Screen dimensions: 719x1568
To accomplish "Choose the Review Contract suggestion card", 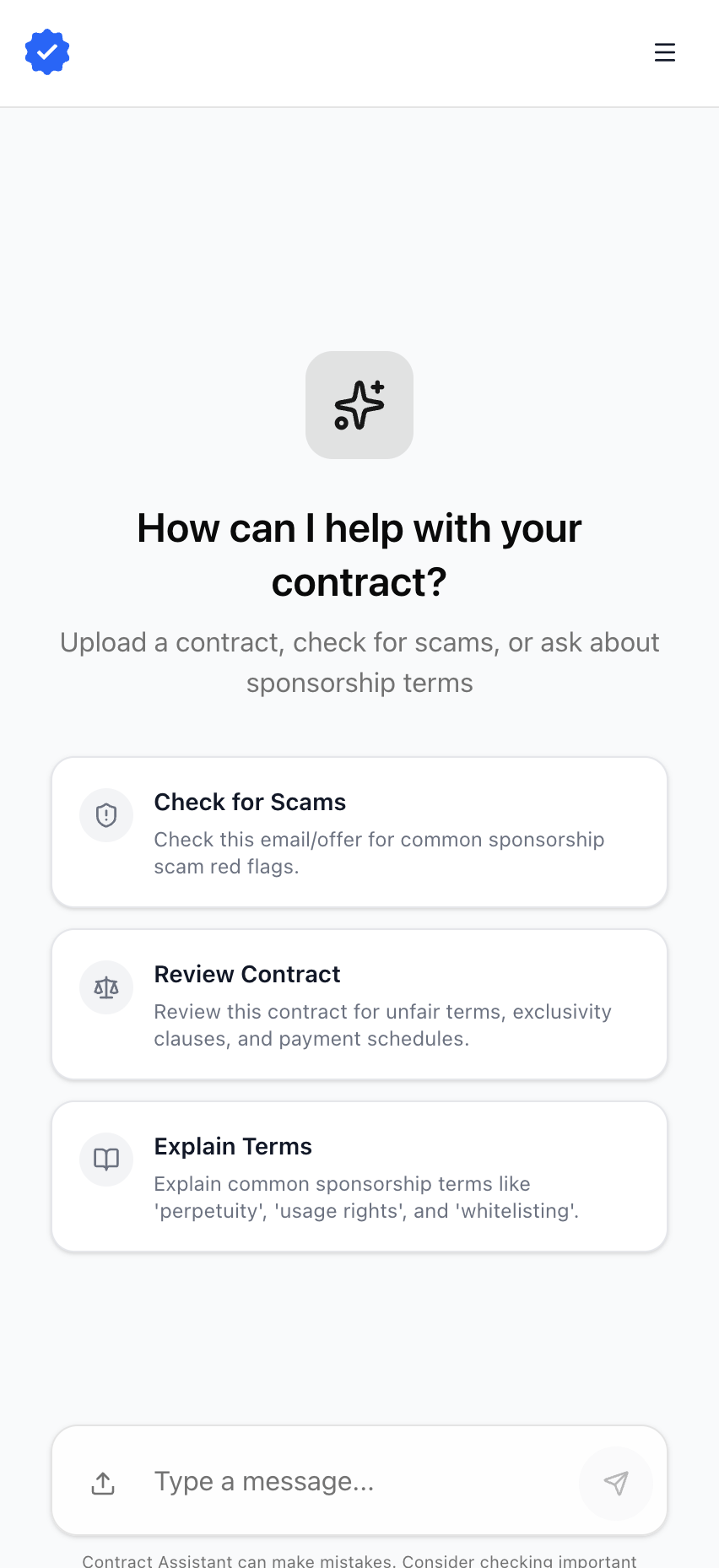I will coord(359,1003).
